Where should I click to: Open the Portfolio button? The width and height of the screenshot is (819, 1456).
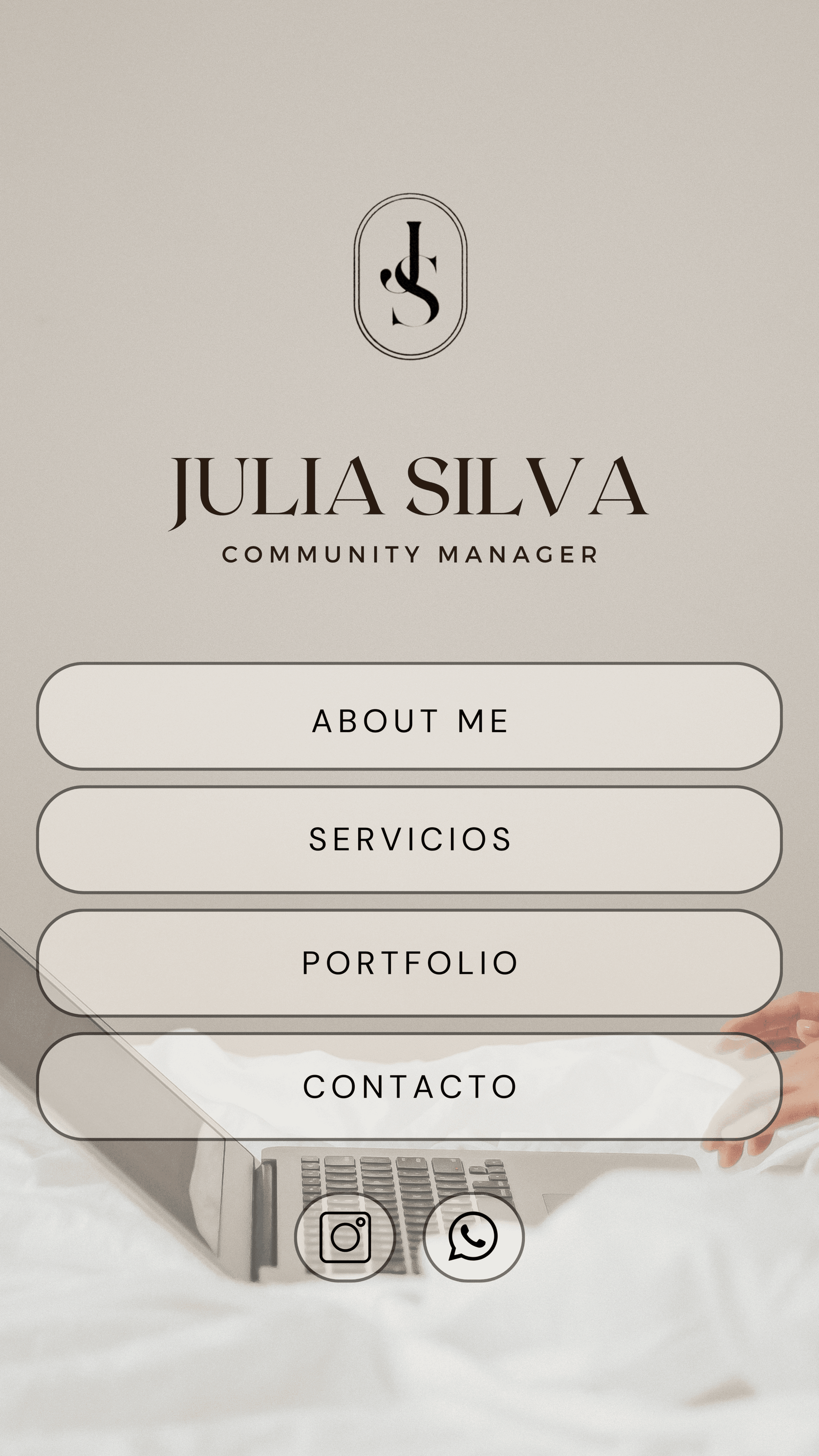point(409,962)
